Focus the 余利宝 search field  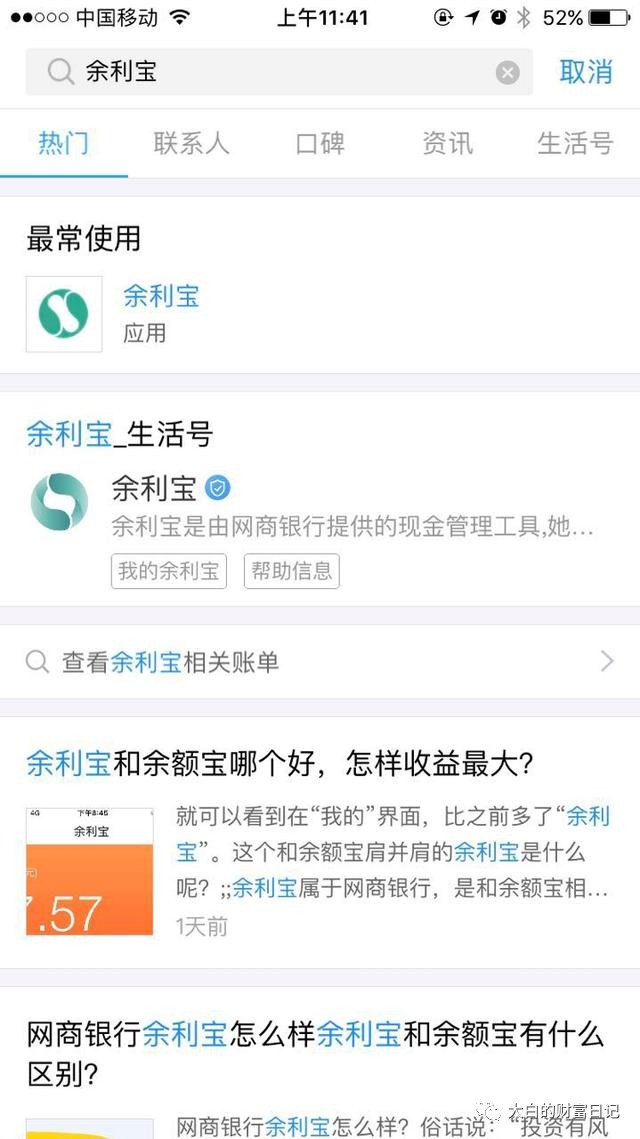[279, 72]
